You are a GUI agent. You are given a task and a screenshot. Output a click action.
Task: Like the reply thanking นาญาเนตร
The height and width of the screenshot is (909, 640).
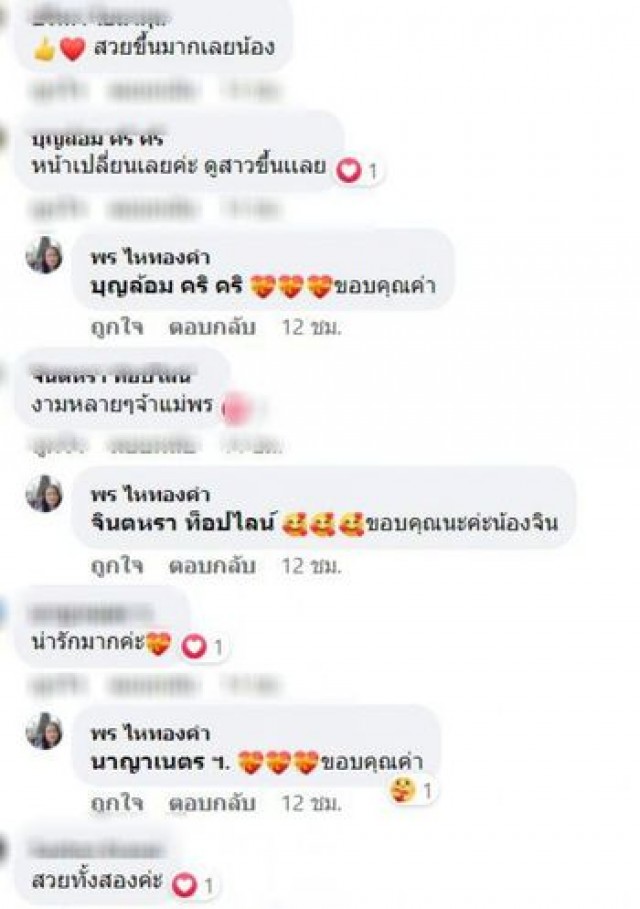(x=117, y=803)
